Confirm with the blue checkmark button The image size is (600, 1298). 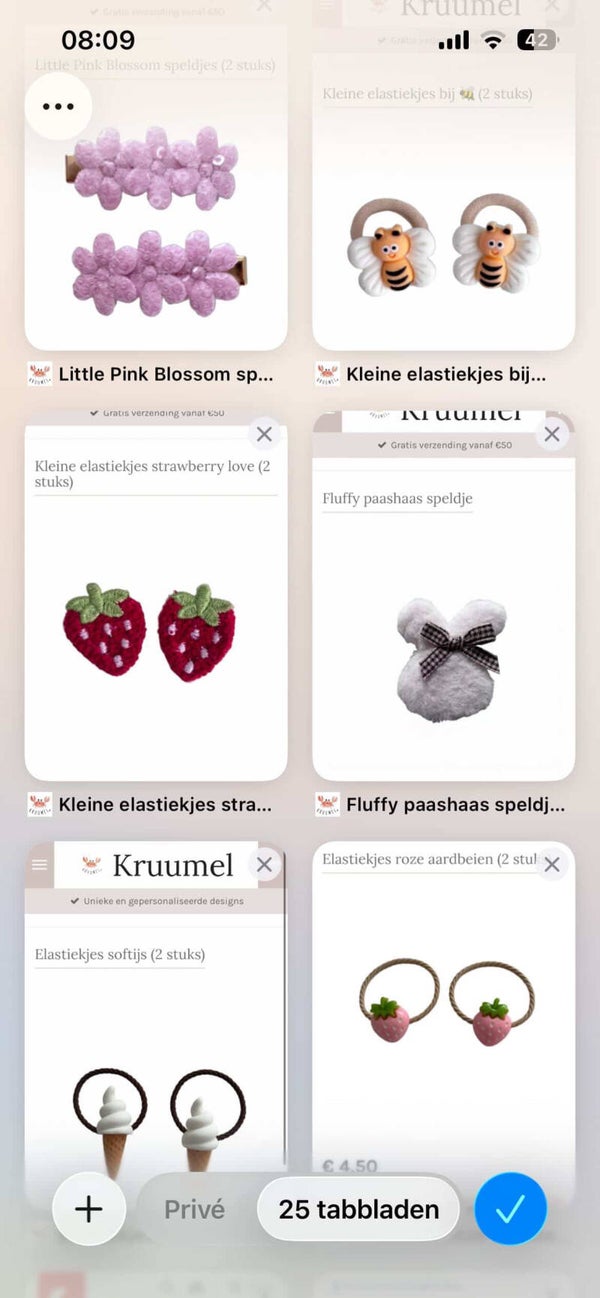tap(510, 1209)
